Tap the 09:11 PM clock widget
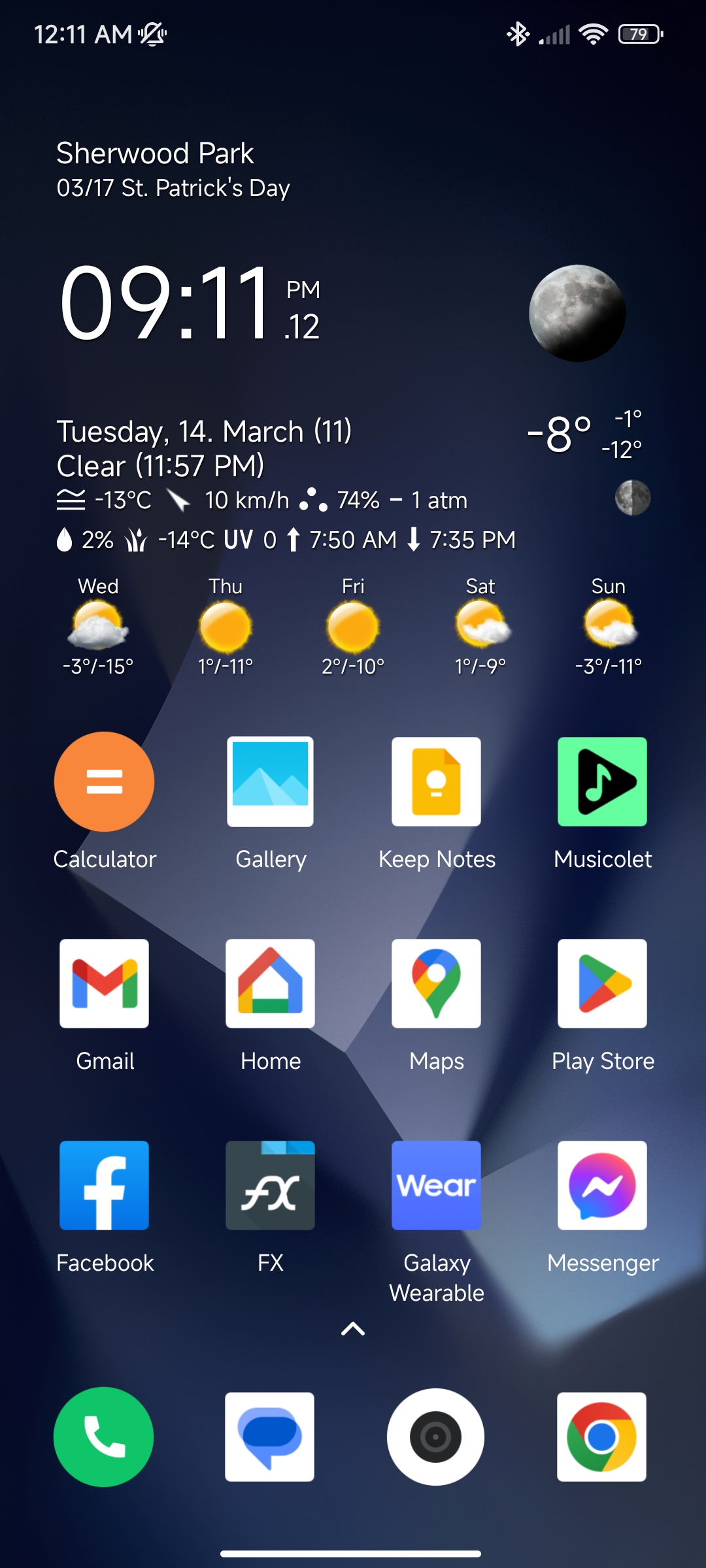The image size is (706, 1568). click(x=190, y=304)
